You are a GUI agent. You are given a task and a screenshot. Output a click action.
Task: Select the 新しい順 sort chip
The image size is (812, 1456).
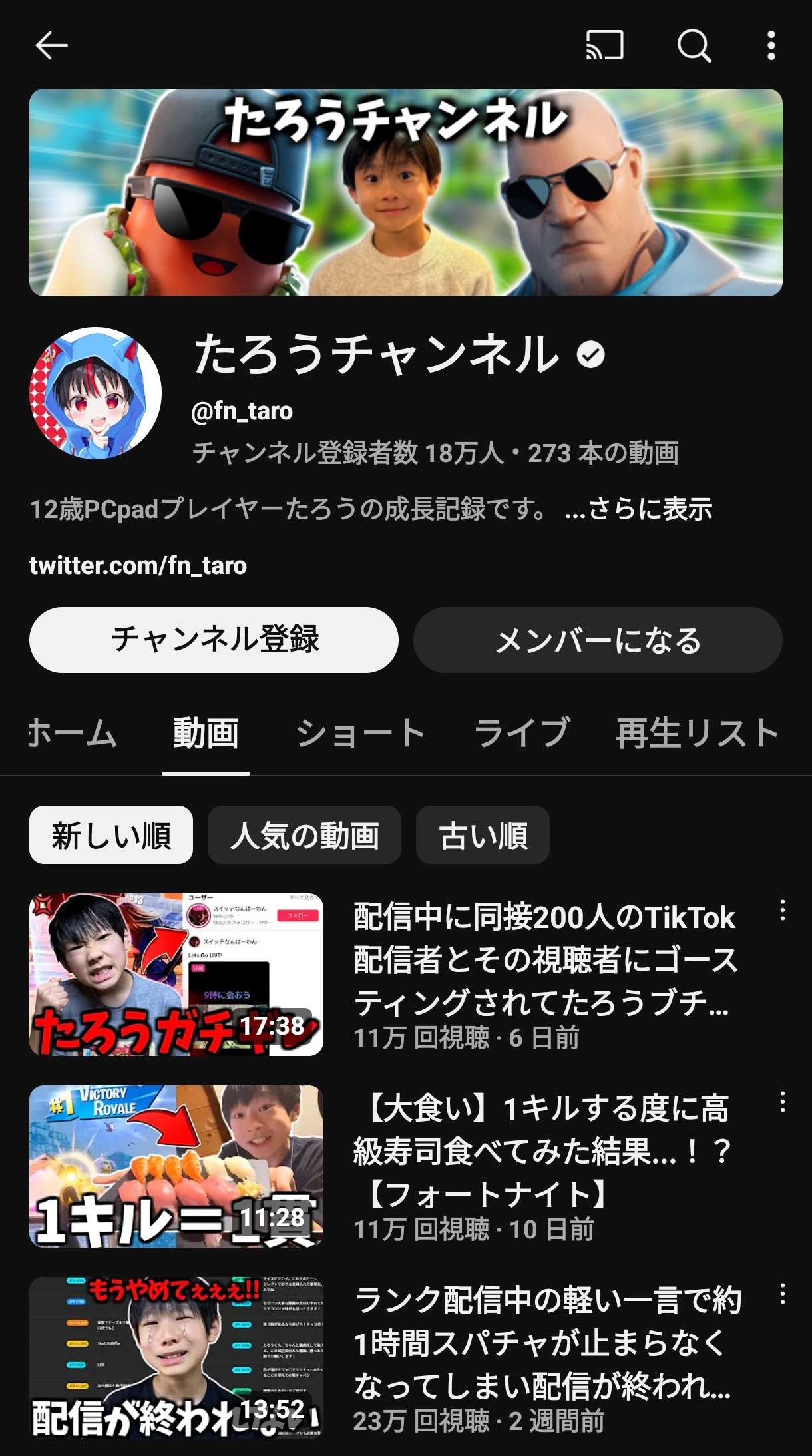(111, 836)
